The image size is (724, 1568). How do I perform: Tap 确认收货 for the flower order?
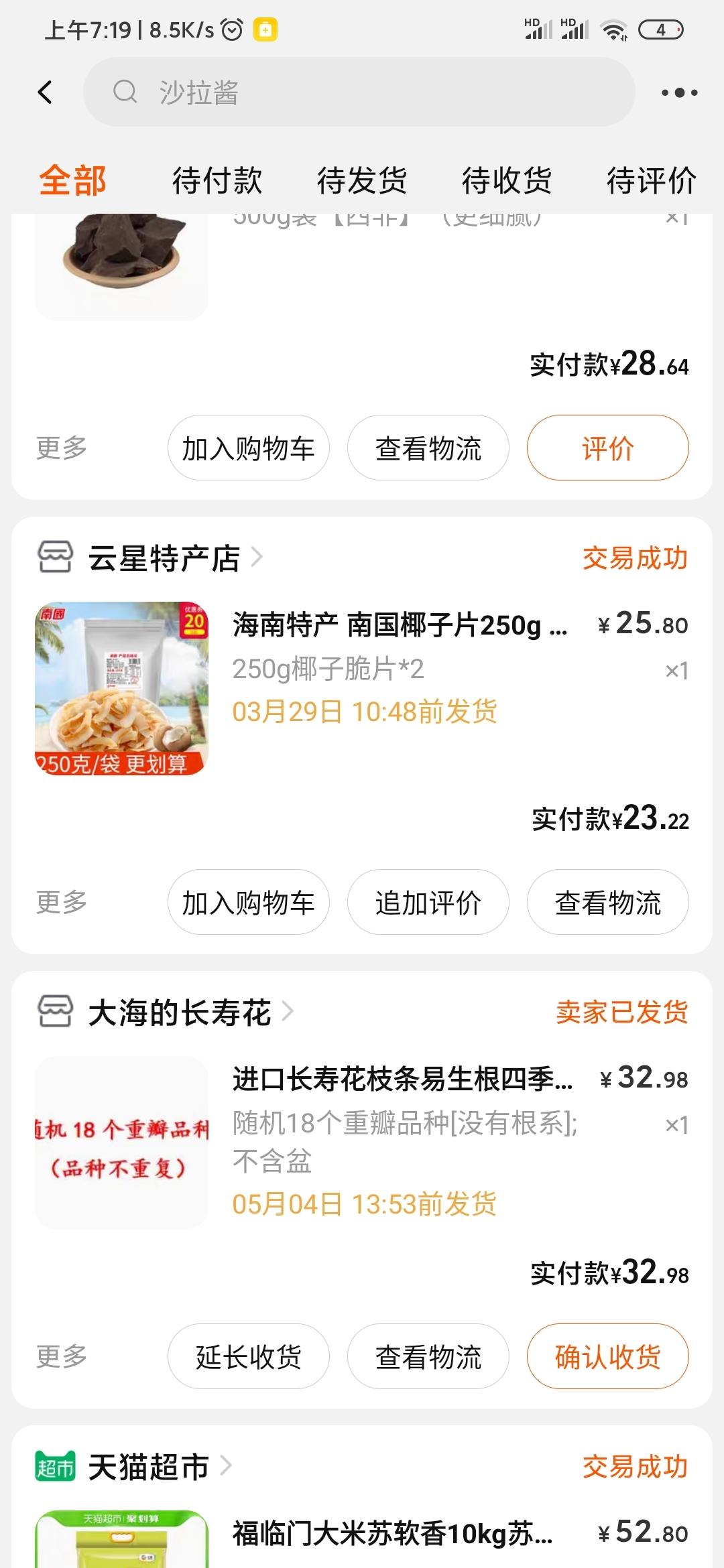pyautogui.click(x=607, y=1356)
